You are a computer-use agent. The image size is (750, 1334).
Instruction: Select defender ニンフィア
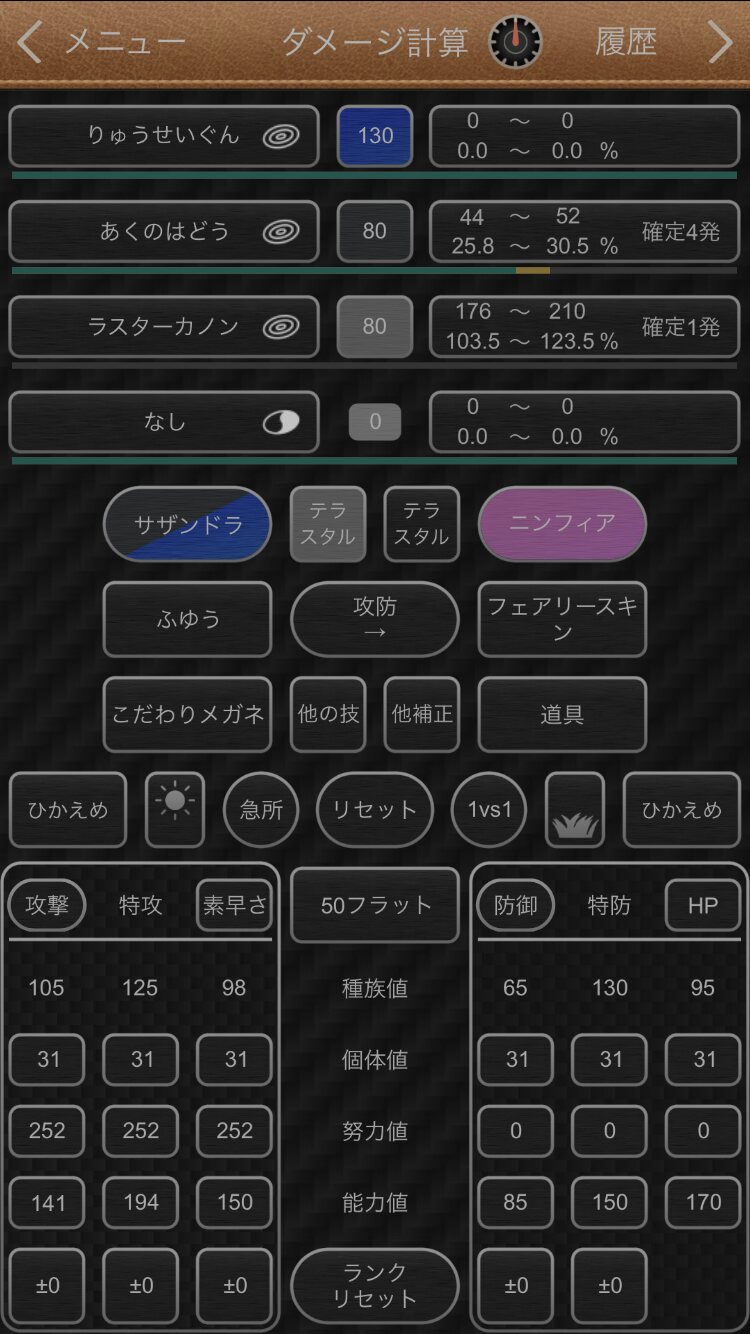pyautogui.click(x=562, y=524)
